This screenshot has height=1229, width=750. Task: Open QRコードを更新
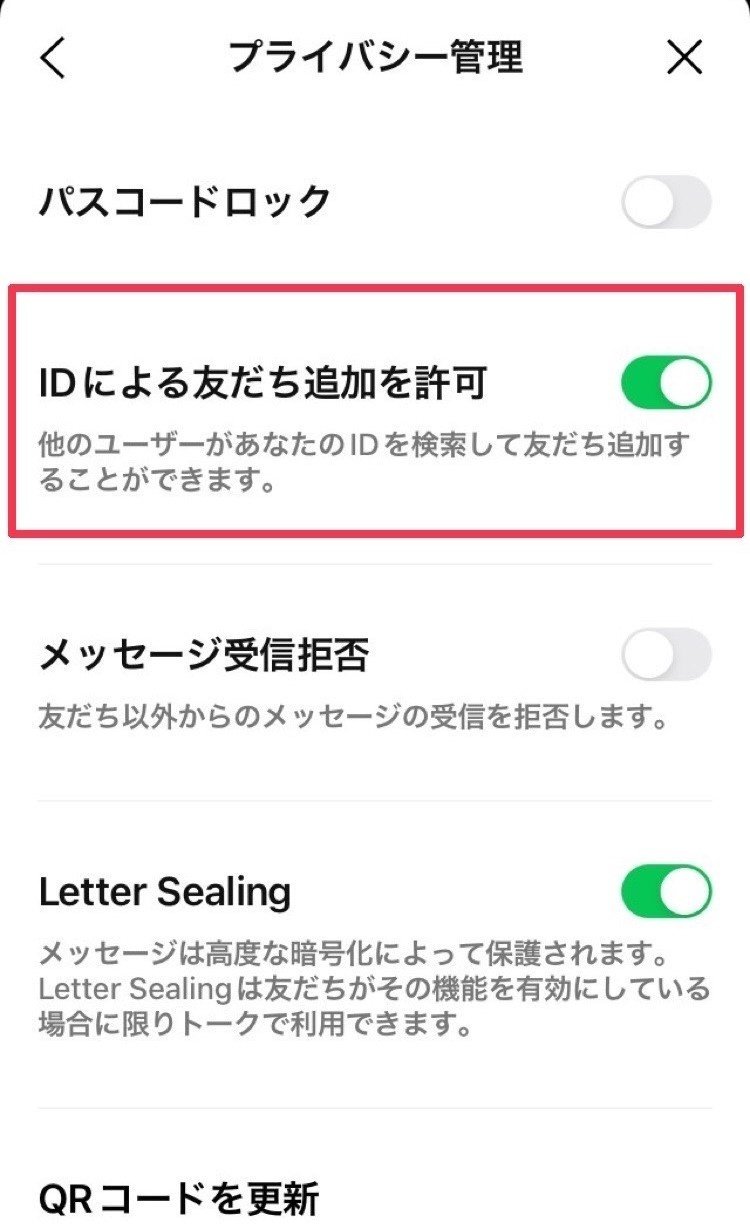point(375,1196)
